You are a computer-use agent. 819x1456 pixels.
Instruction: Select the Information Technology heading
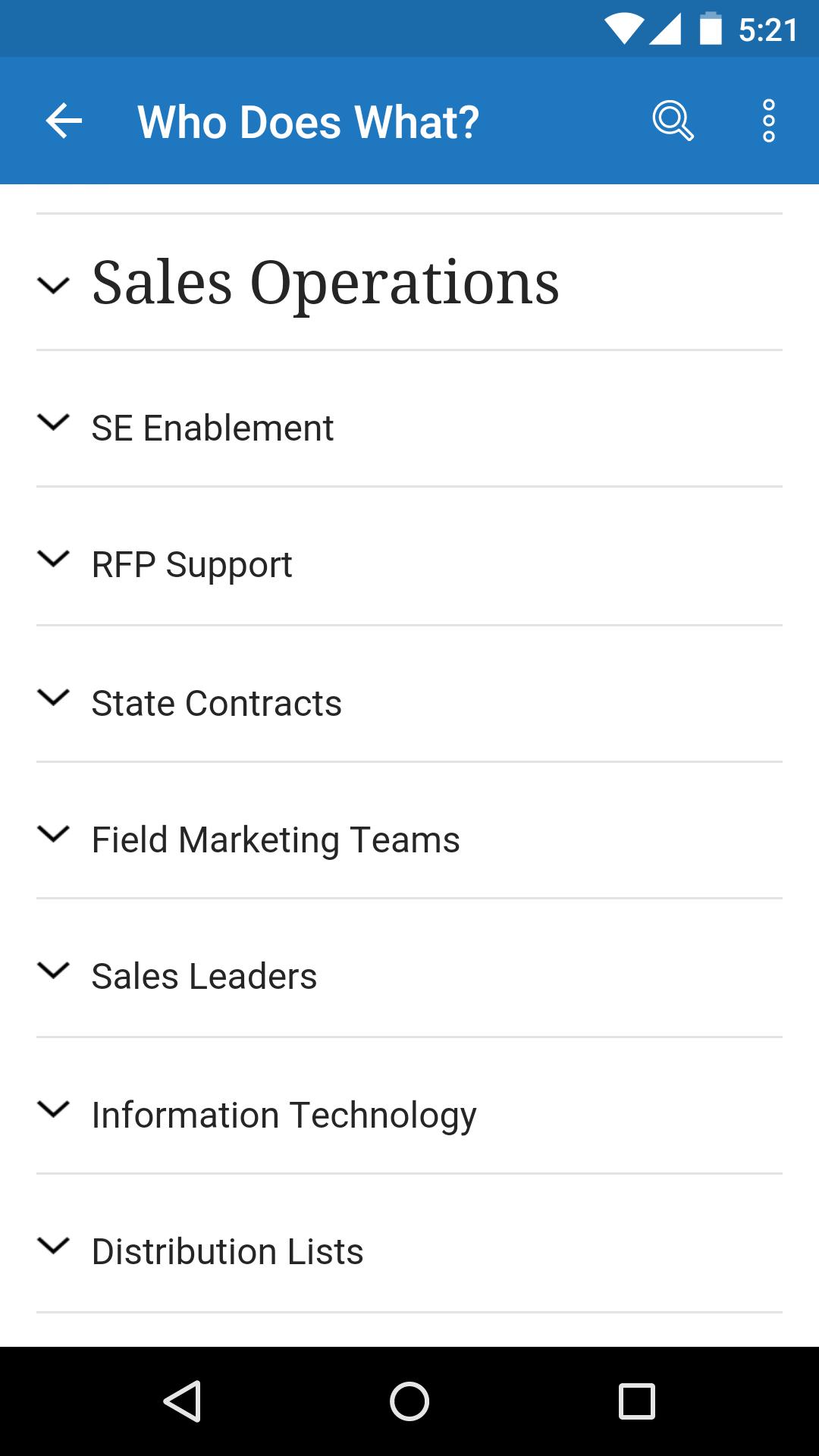284,1112
